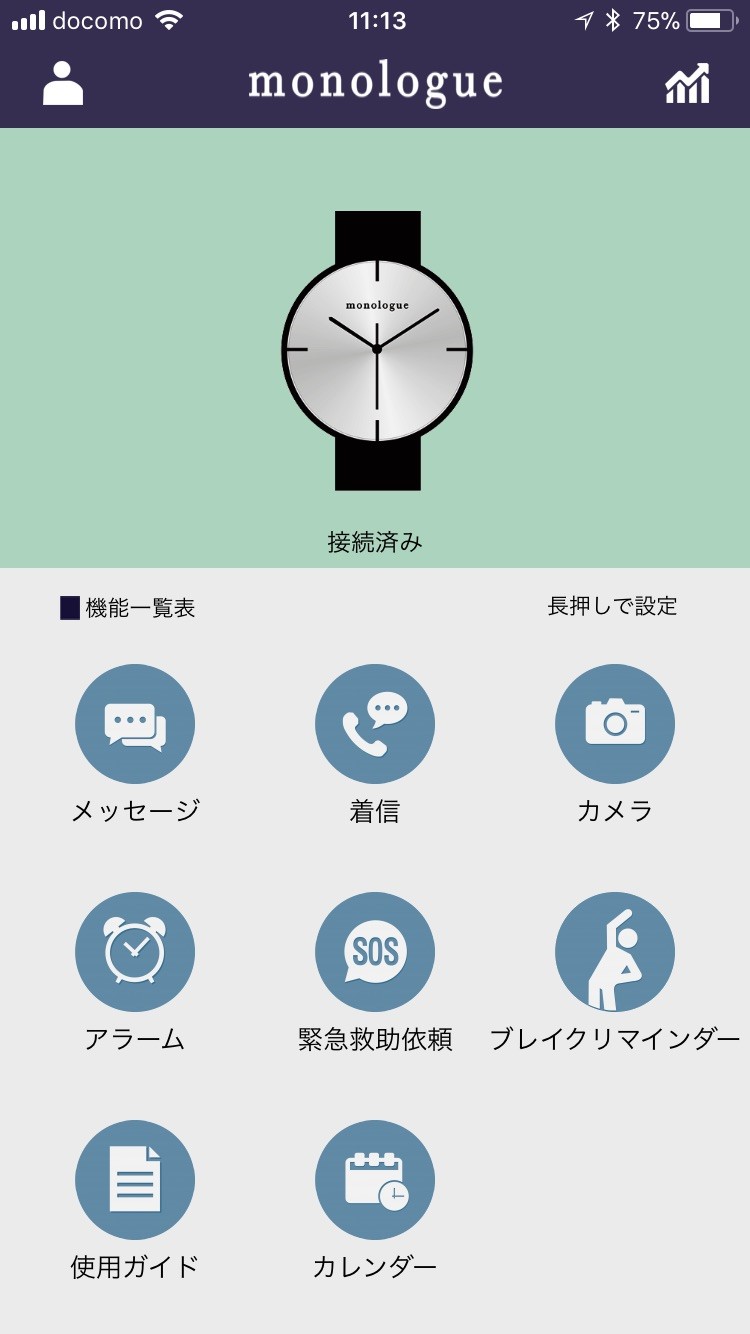The width and height of the screenshot is (750, 1334).
Task: View the 使用ガイド user guide
Action: 135,1180
